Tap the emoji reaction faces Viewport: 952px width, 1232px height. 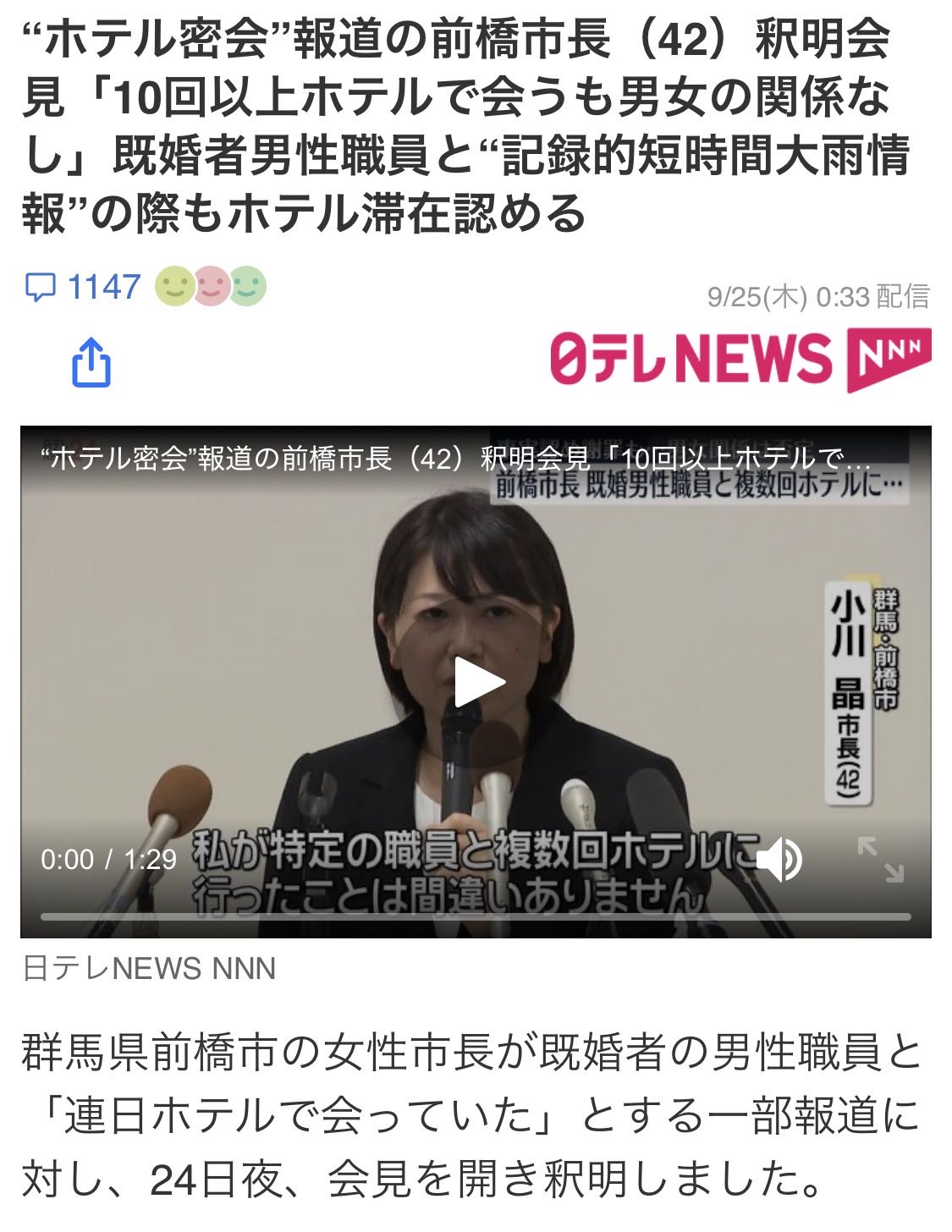coord(211,287)
